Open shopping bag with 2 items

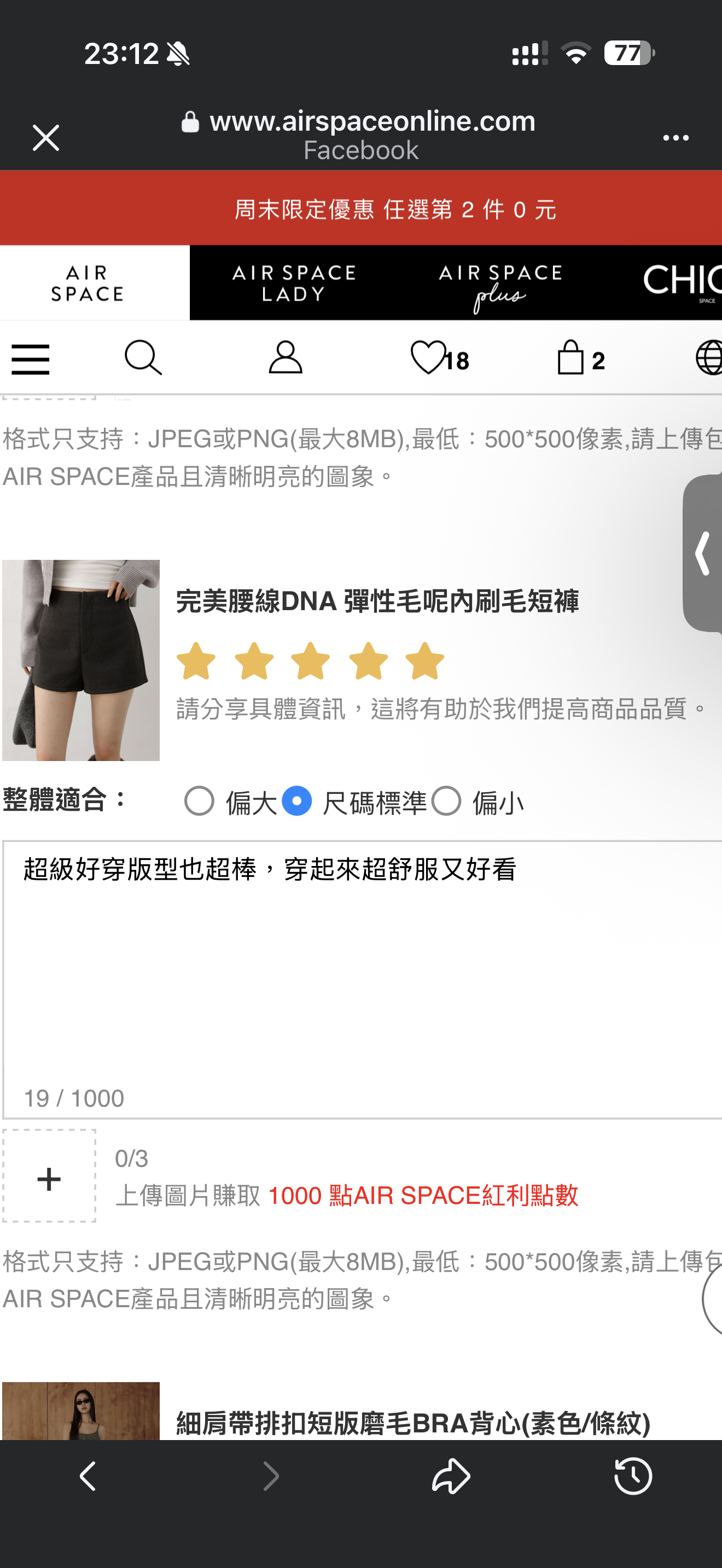[580, 358]
